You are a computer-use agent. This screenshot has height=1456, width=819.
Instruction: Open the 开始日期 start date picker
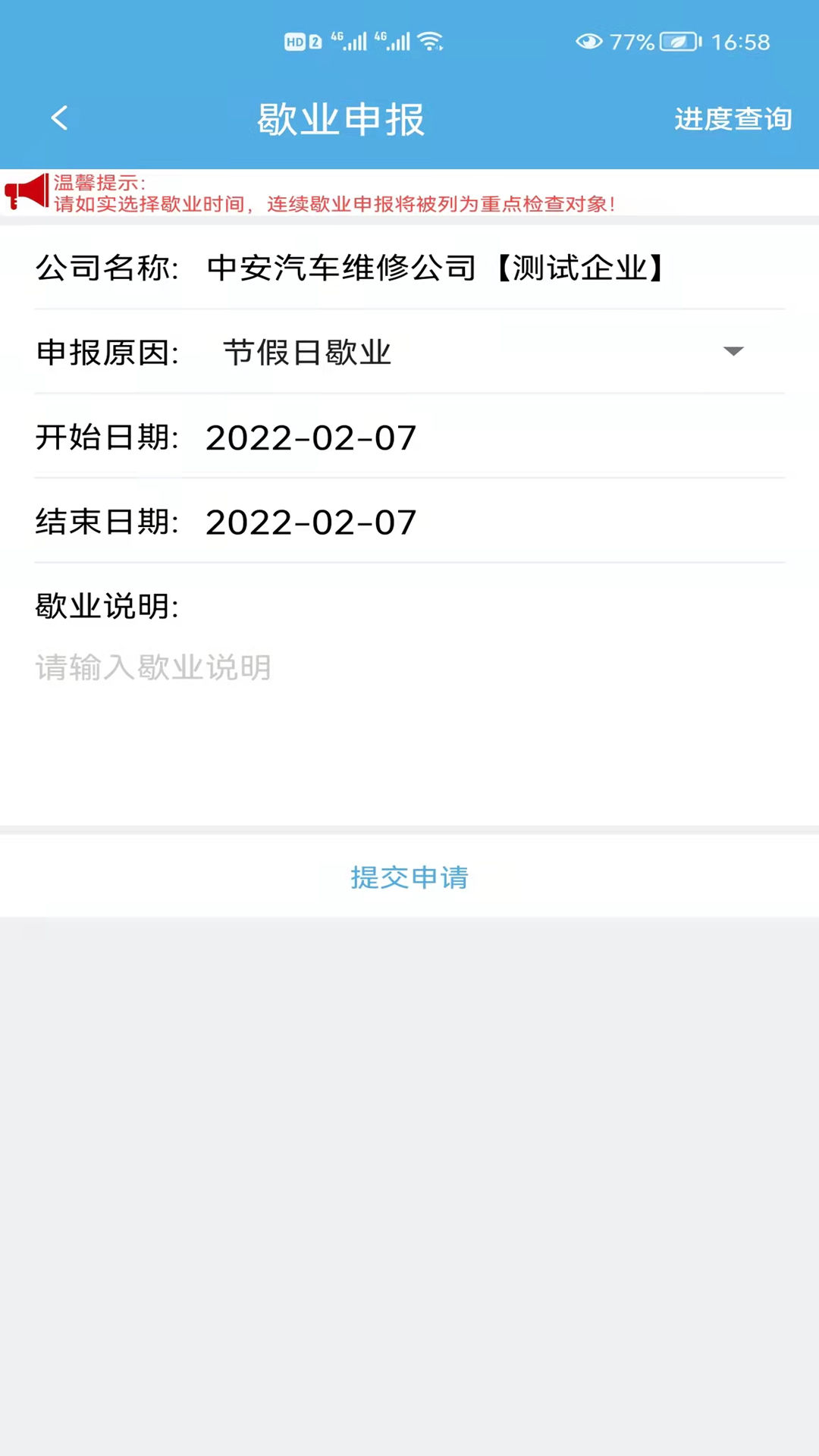pos(311,438)
